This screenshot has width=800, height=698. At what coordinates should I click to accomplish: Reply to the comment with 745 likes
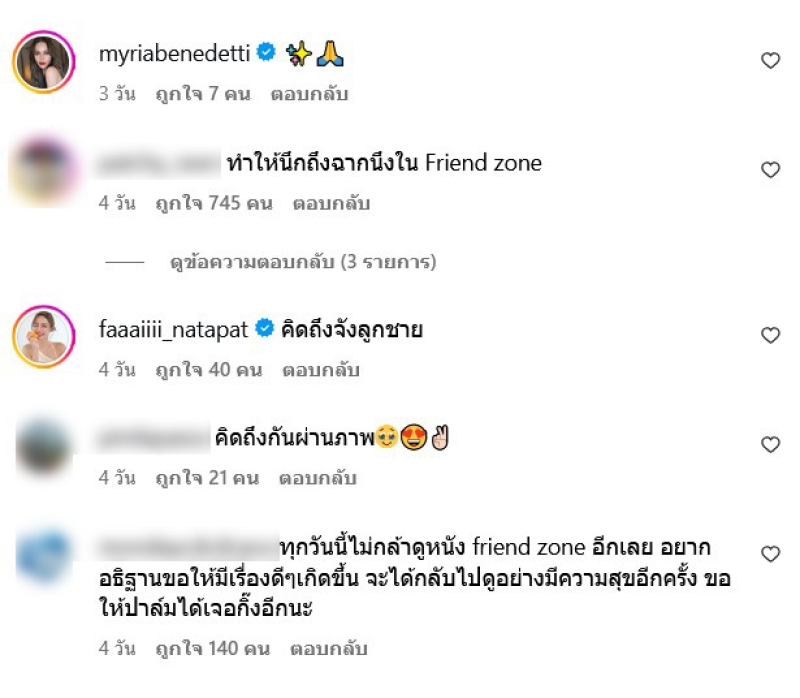331,203
